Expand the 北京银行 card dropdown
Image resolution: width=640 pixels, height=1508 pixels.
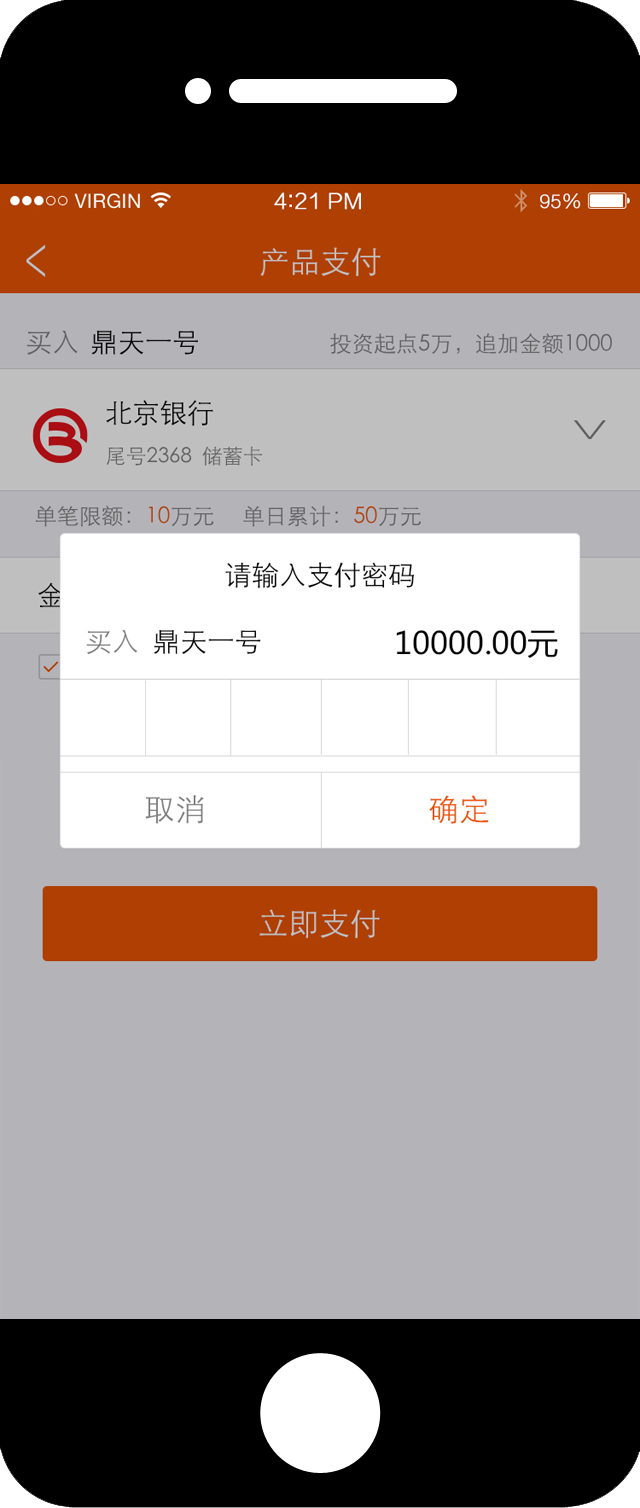pyautogui.click(x=589, y=430)
